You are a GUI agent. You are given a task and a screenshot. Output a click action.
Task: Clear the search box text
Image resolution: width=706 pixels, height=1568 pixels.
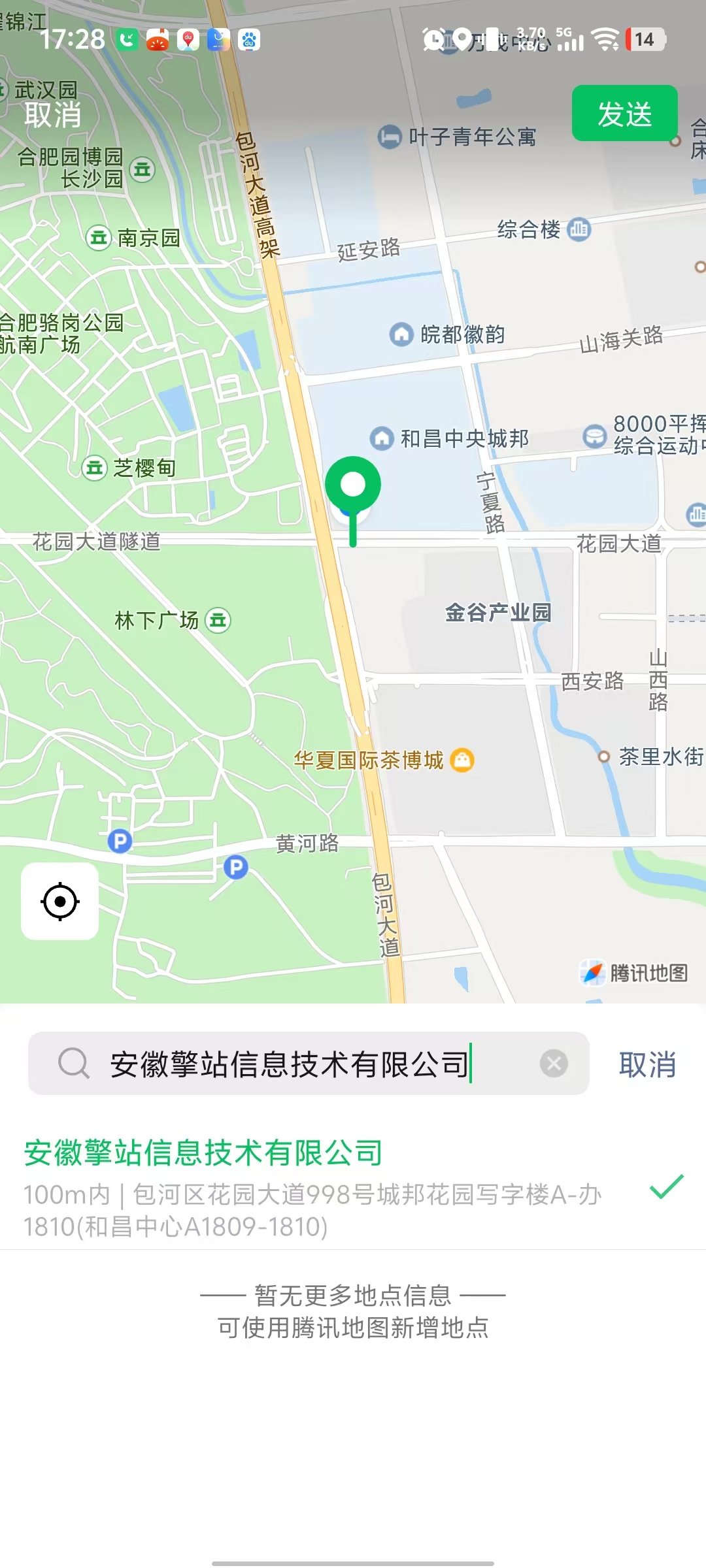coord(554,1064)
